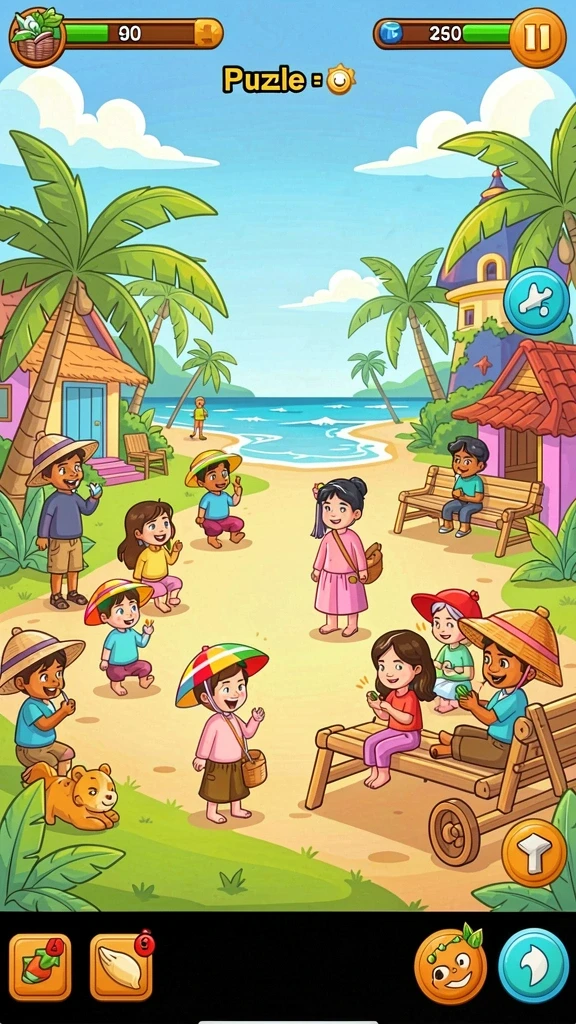Open the basket icon beside the 90 bar
576x1024 pixels.
coord(37,37)
